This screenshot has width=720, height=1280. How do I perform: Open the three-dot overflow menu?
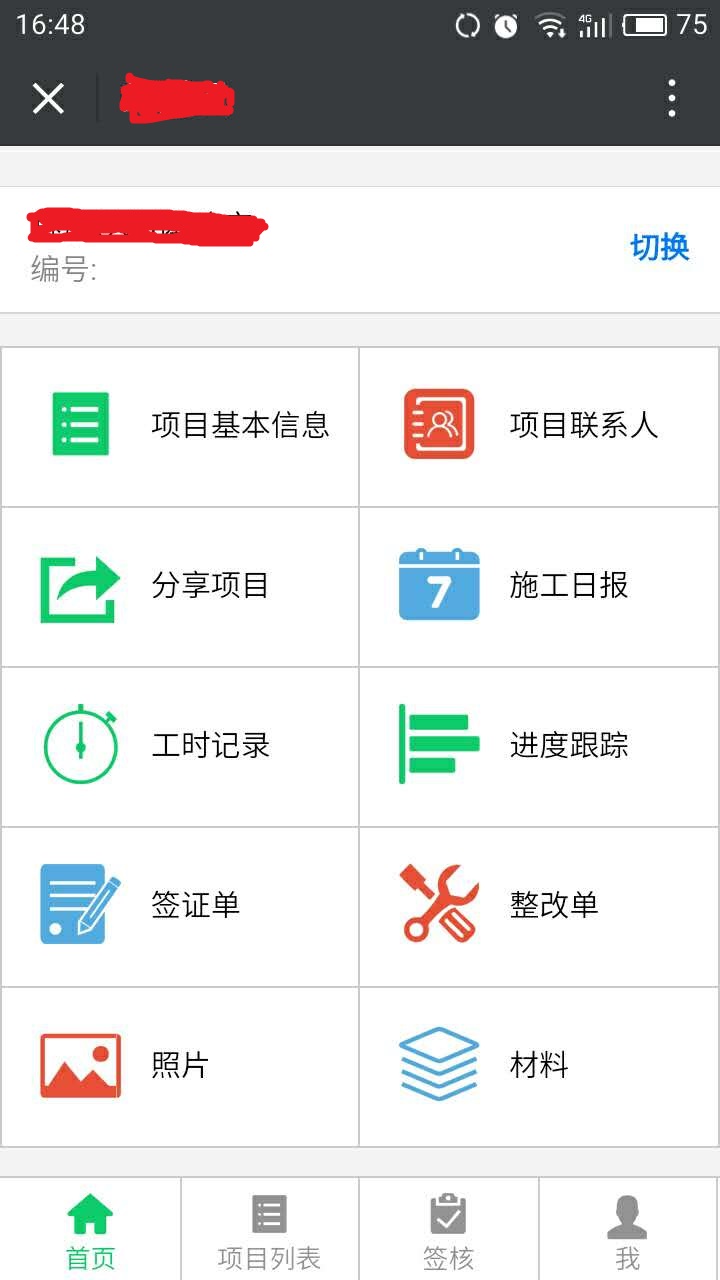[670, 97]
